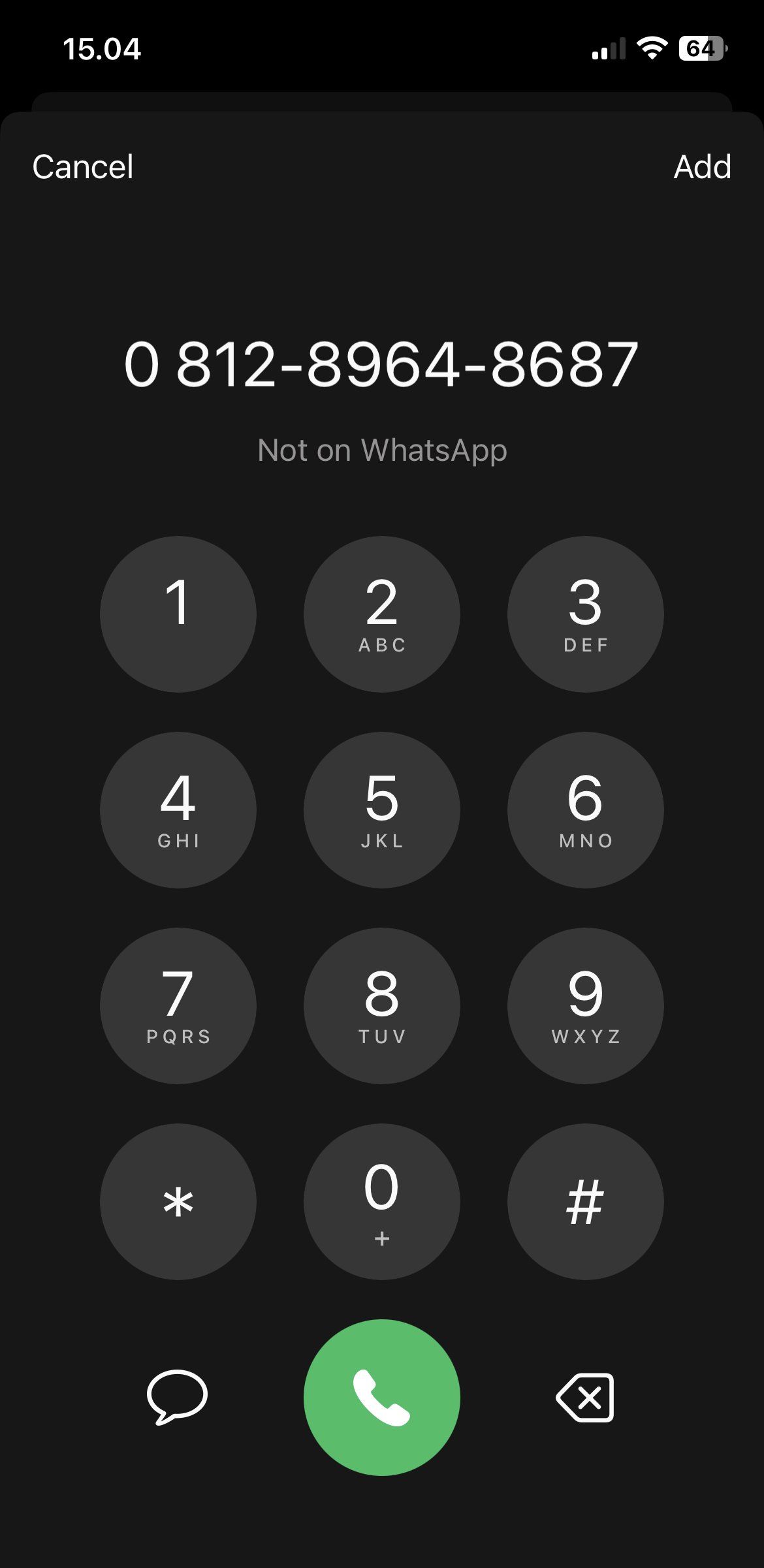
Task: Dial digit 1 on the keypad
Action: (x=178, y=614)
